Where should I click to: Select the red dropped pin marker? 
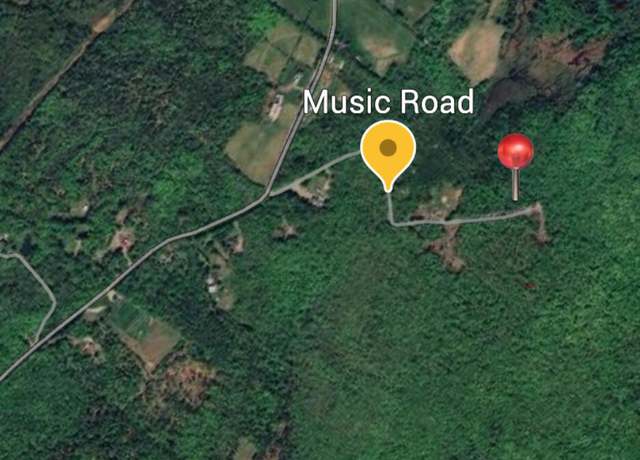coord(515,153)
